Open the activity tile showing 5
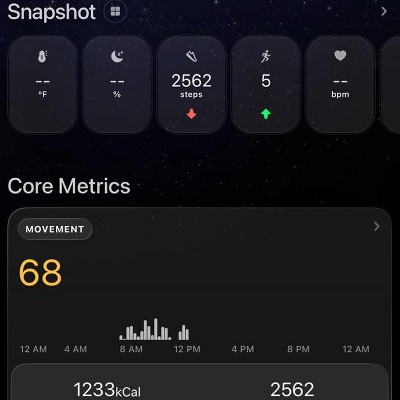Image resolution: width=400 pixels, height=400 pixels. pos(266,85)
